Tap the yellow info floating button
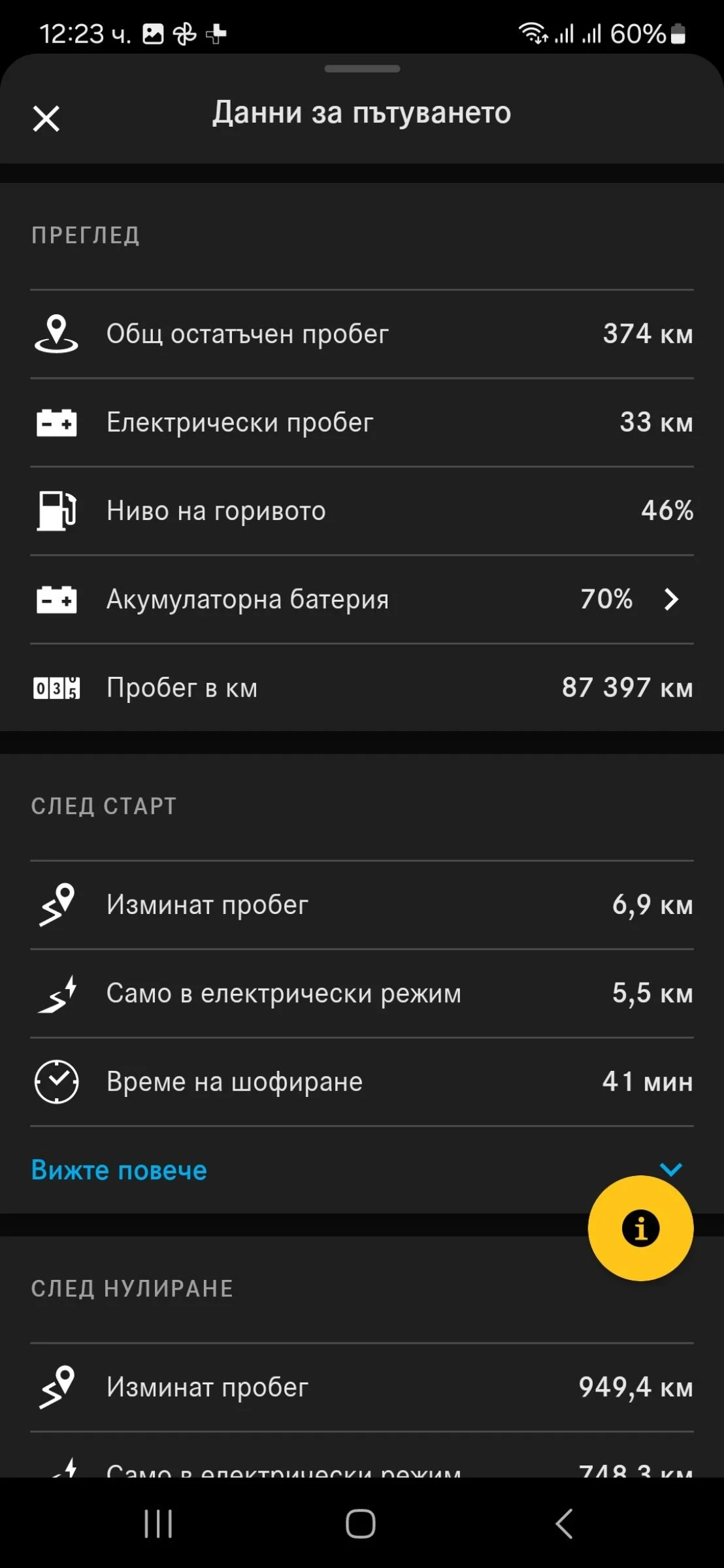Image resolution: width=724 pixels, height=1568 pixels. click(640, 1228)
